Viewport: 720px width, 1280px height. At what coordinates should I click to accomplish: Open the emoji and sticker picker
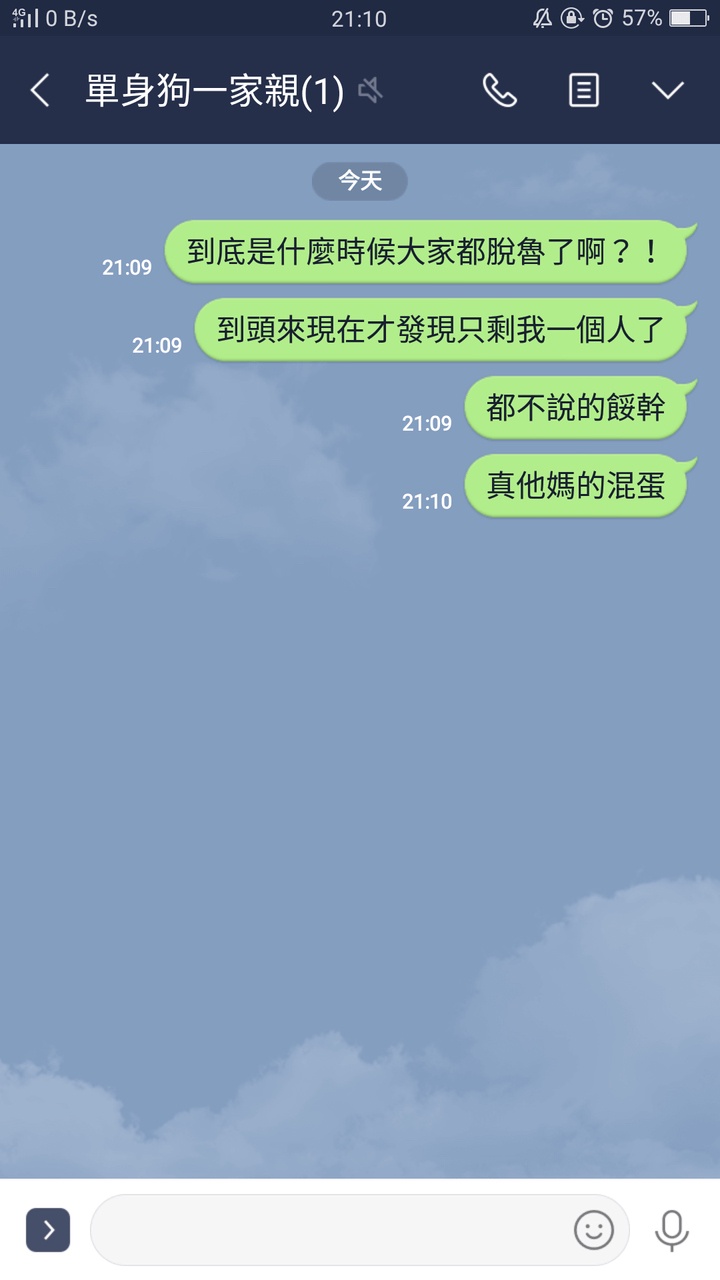tap(593, 1230)
